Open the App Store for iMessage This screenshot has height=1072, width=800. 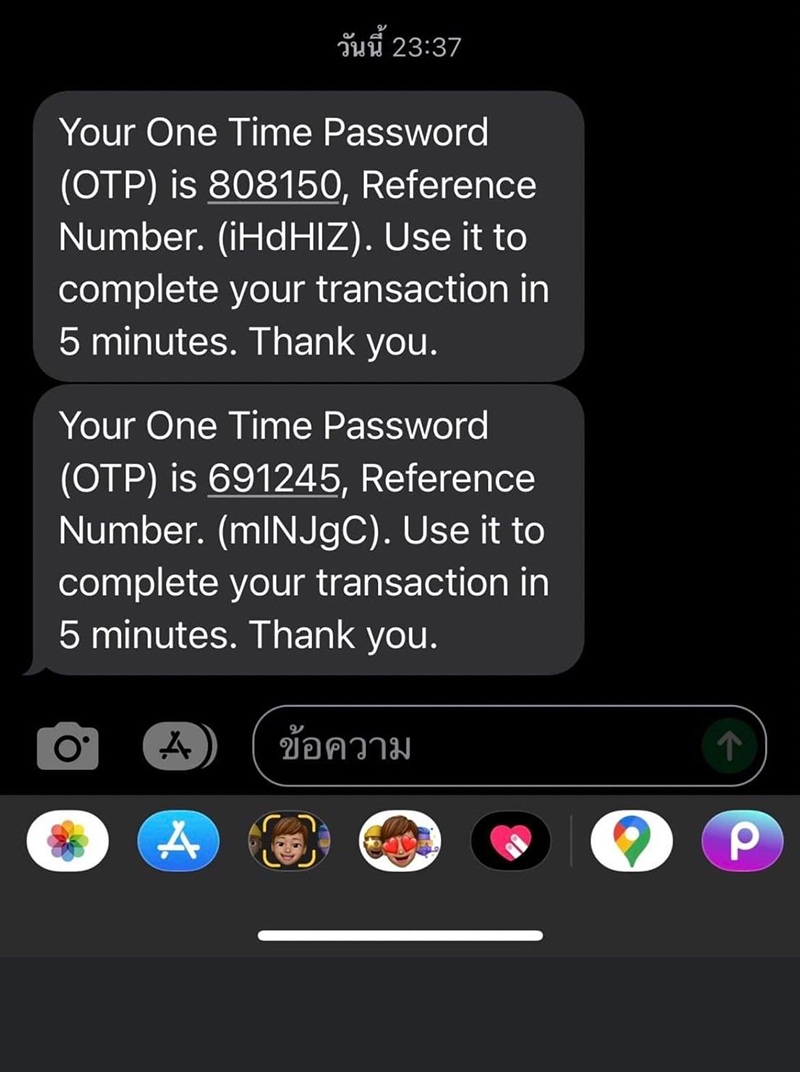coord(178,839)
